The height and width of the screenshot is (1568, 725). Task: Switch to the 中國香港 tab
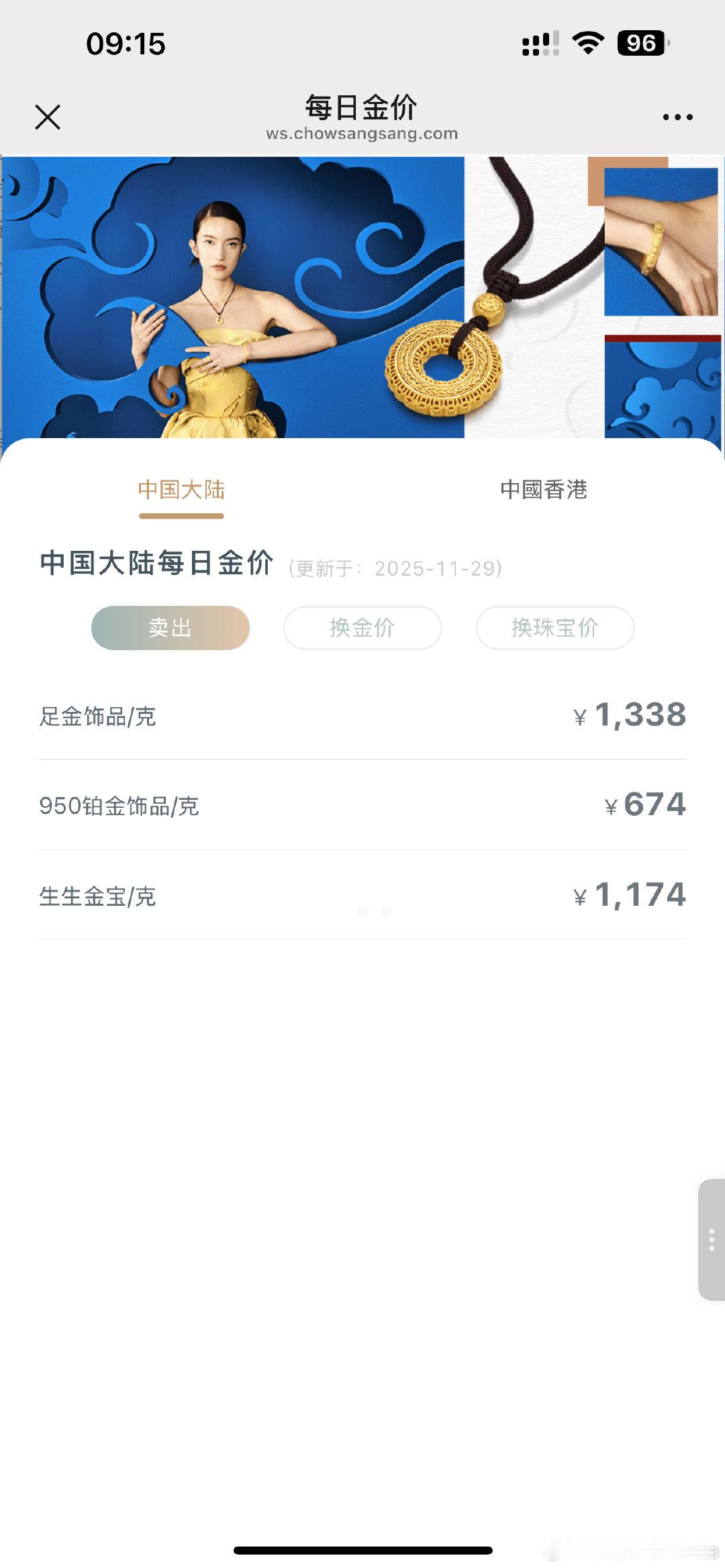[x=544, y=490]
